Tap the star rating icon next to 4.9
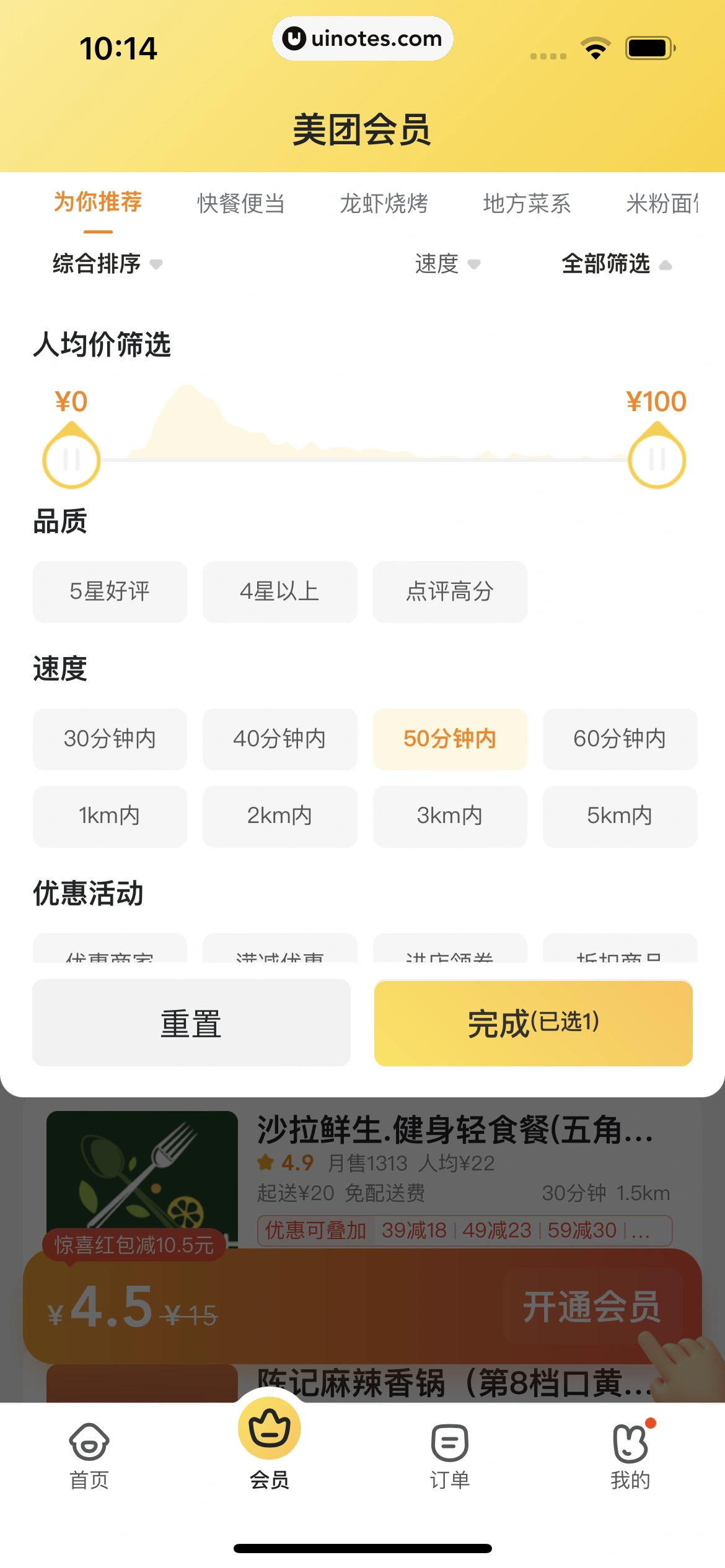 265,1162
